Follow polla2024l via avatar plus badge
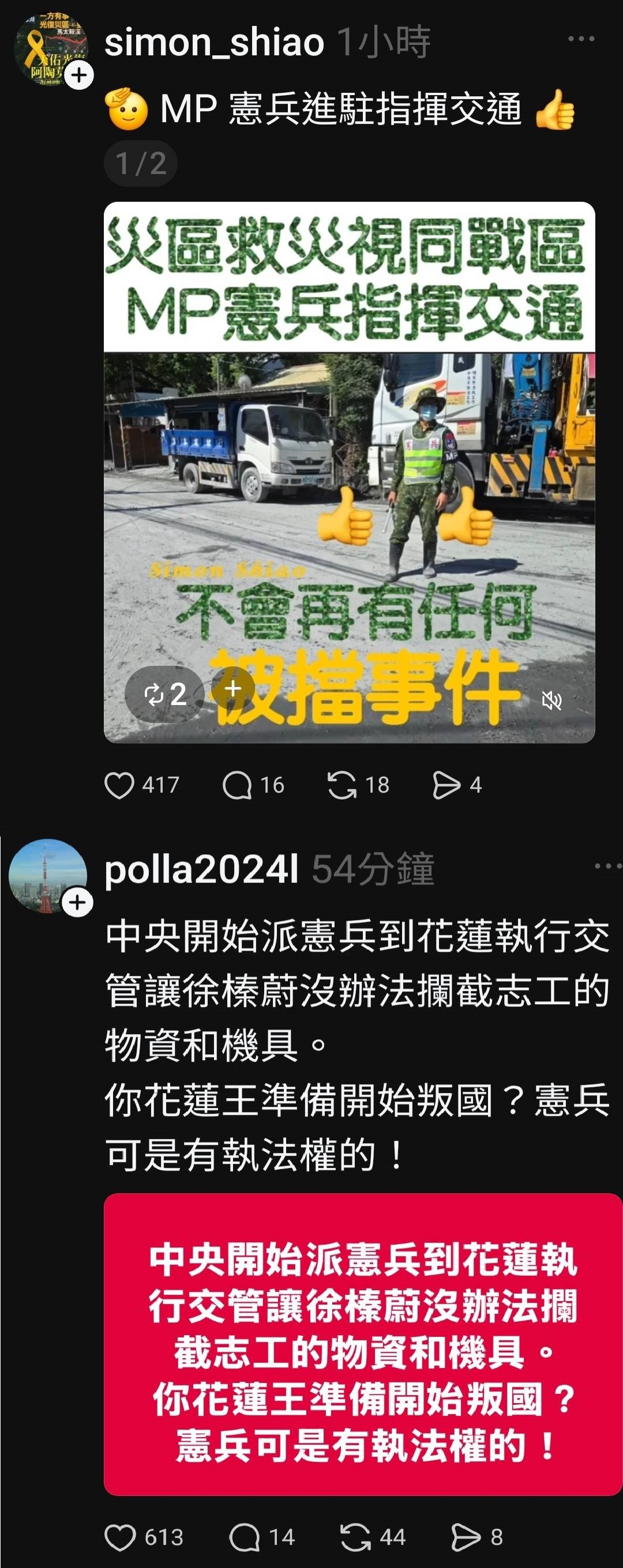 tap(77, 902)
